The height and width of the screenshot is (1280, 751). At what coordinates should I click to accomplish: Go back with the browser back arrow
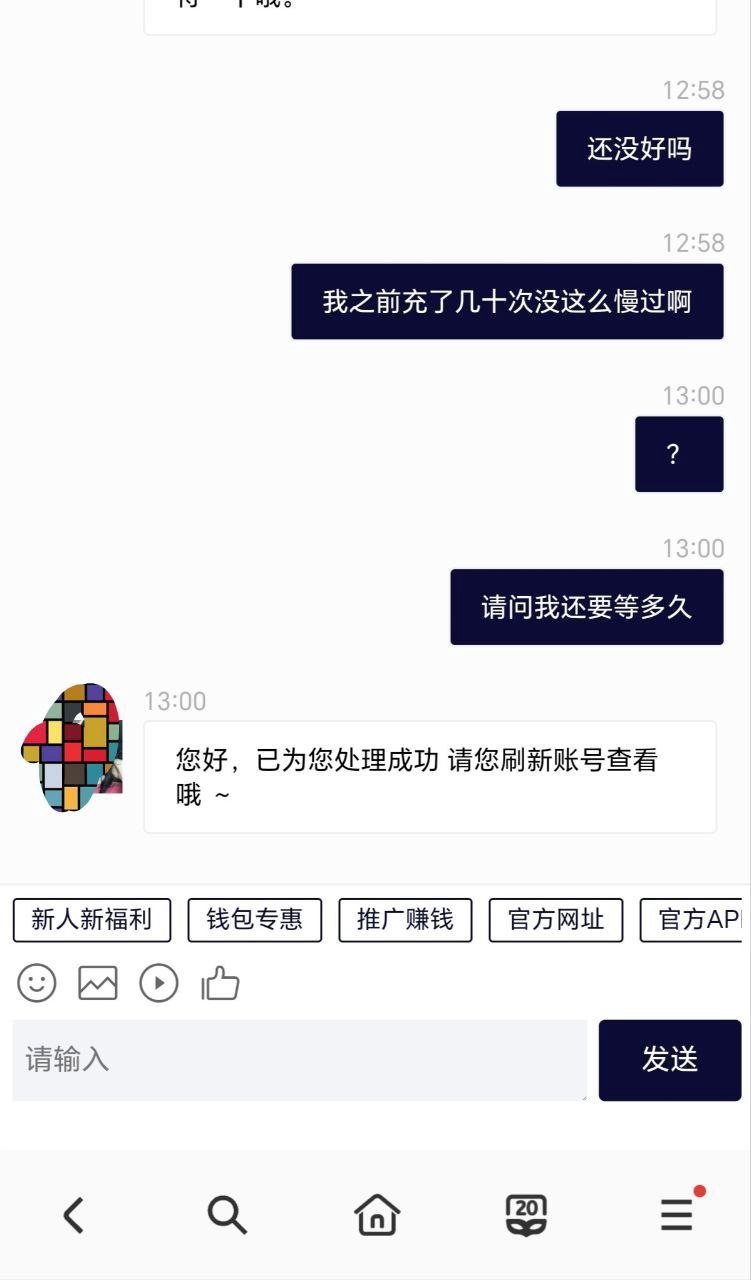[74, 1215]
